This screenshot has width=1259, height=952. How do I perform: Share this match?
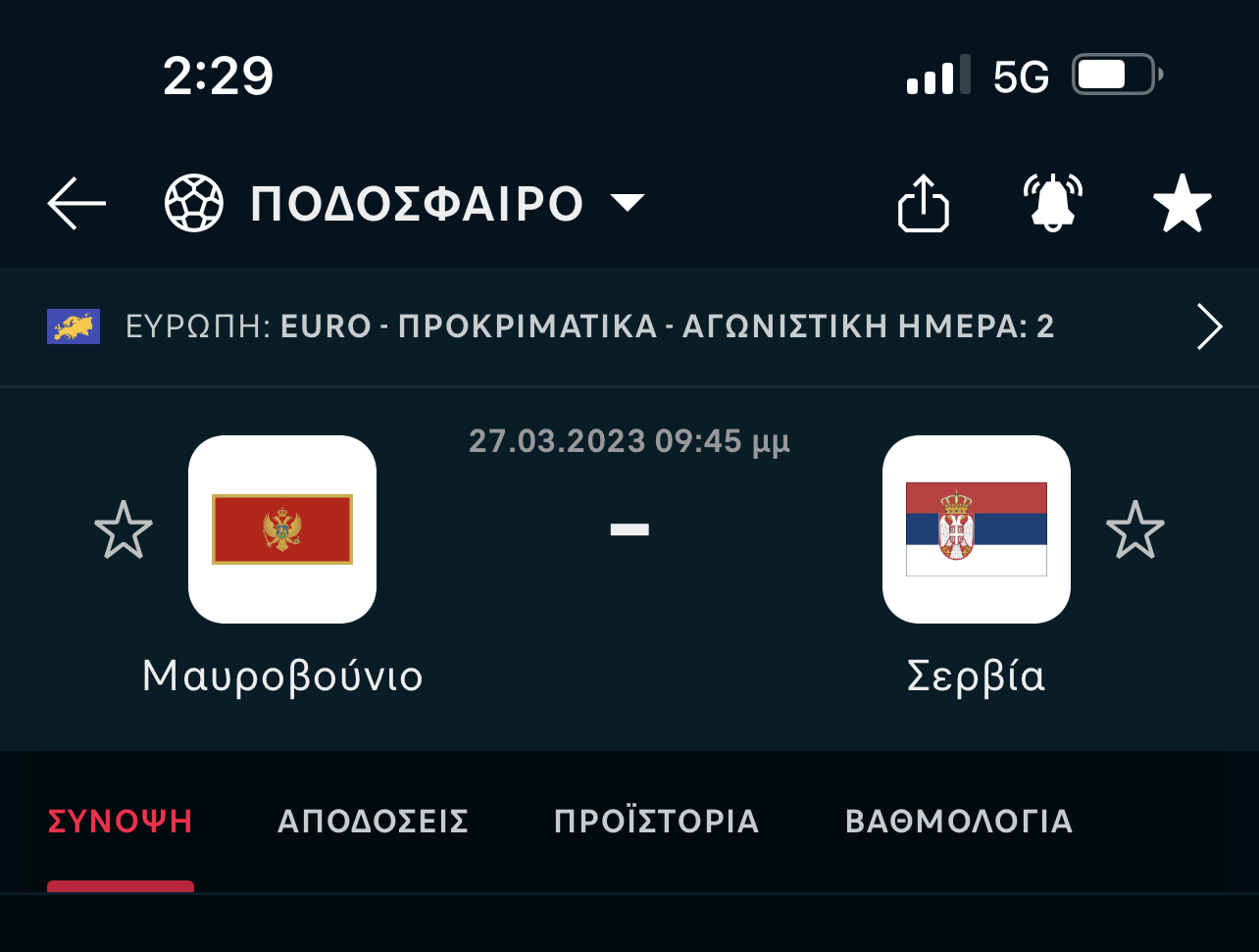tap(924, 204)
